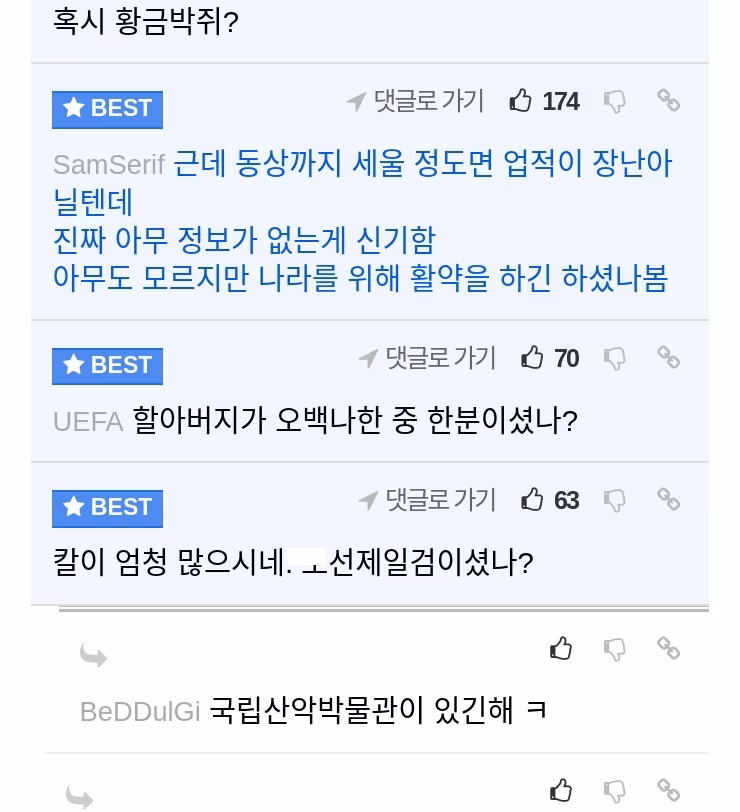Dislike BeDDulGi's reply
This screenshot has width=740, height=812.
pyautogui.click(x=615, y=649)
